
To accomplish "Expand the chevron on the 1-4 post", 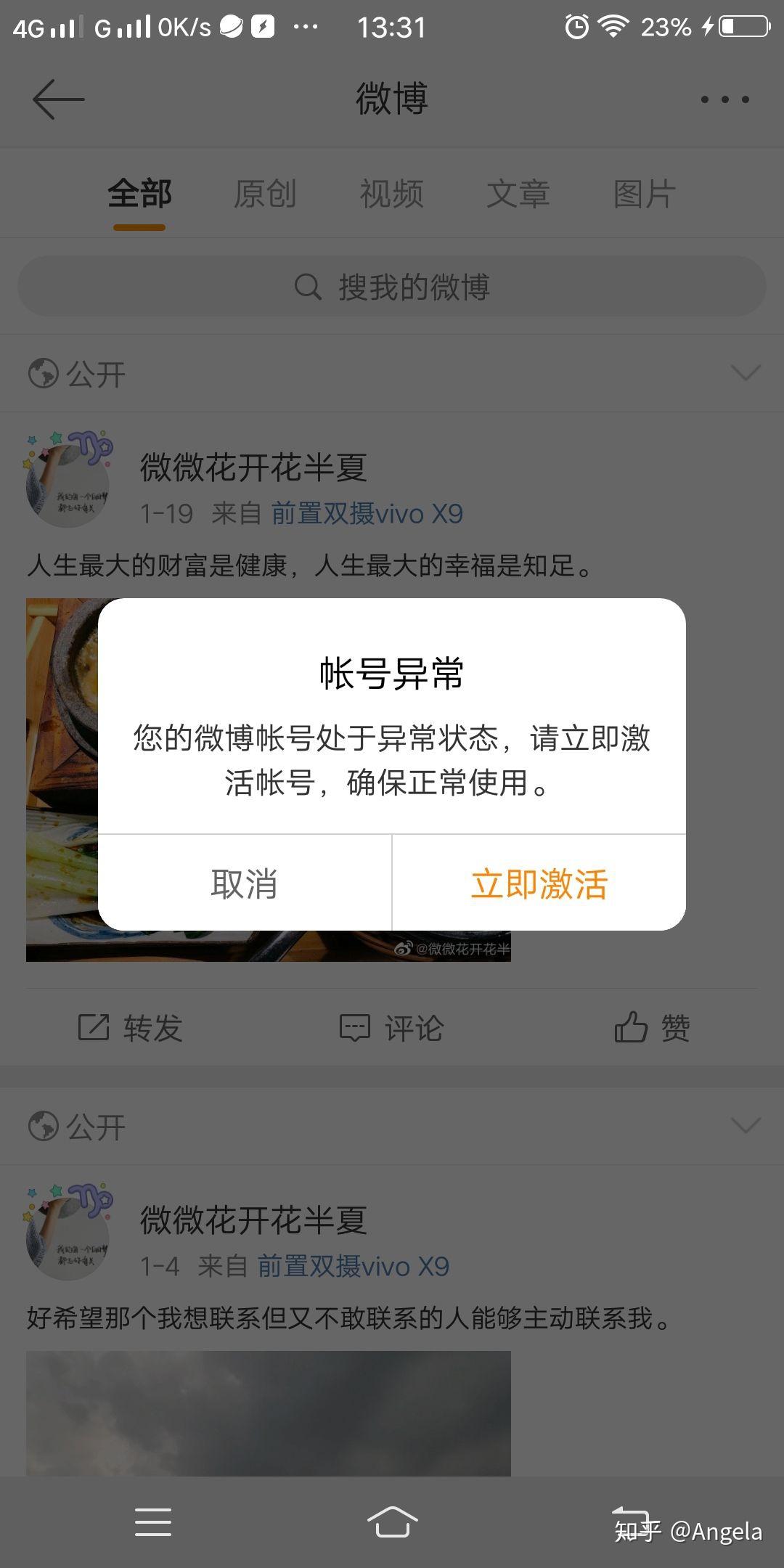I will pyautogui.click(x=746, y=1126).
